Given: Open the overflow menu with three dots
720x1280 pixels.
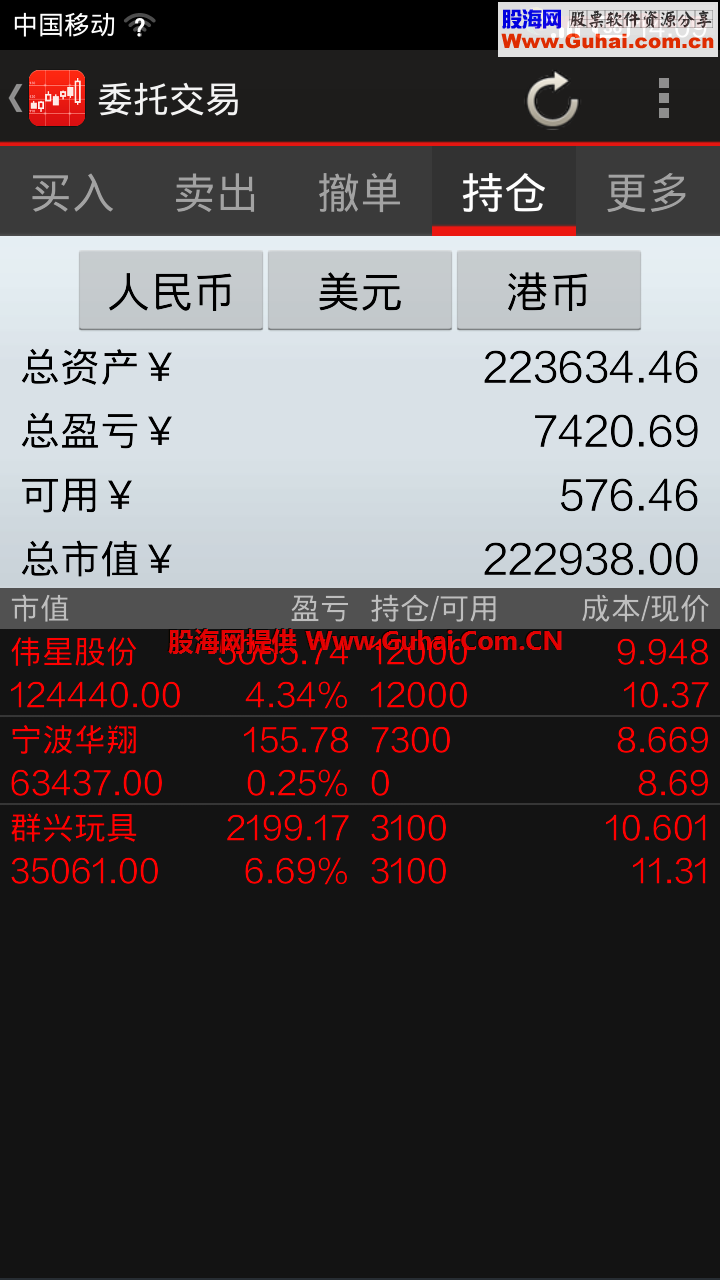Looking at the screenshot, I should [x=663, y=99].
